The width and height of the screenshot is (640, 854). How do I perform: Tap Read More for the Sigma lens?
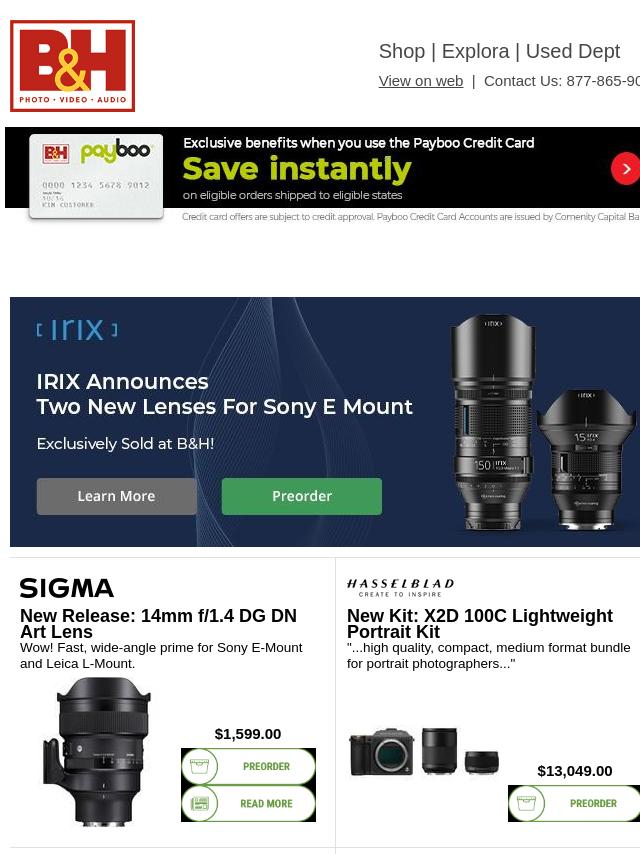pyautogui.click(x=248, y=803)
